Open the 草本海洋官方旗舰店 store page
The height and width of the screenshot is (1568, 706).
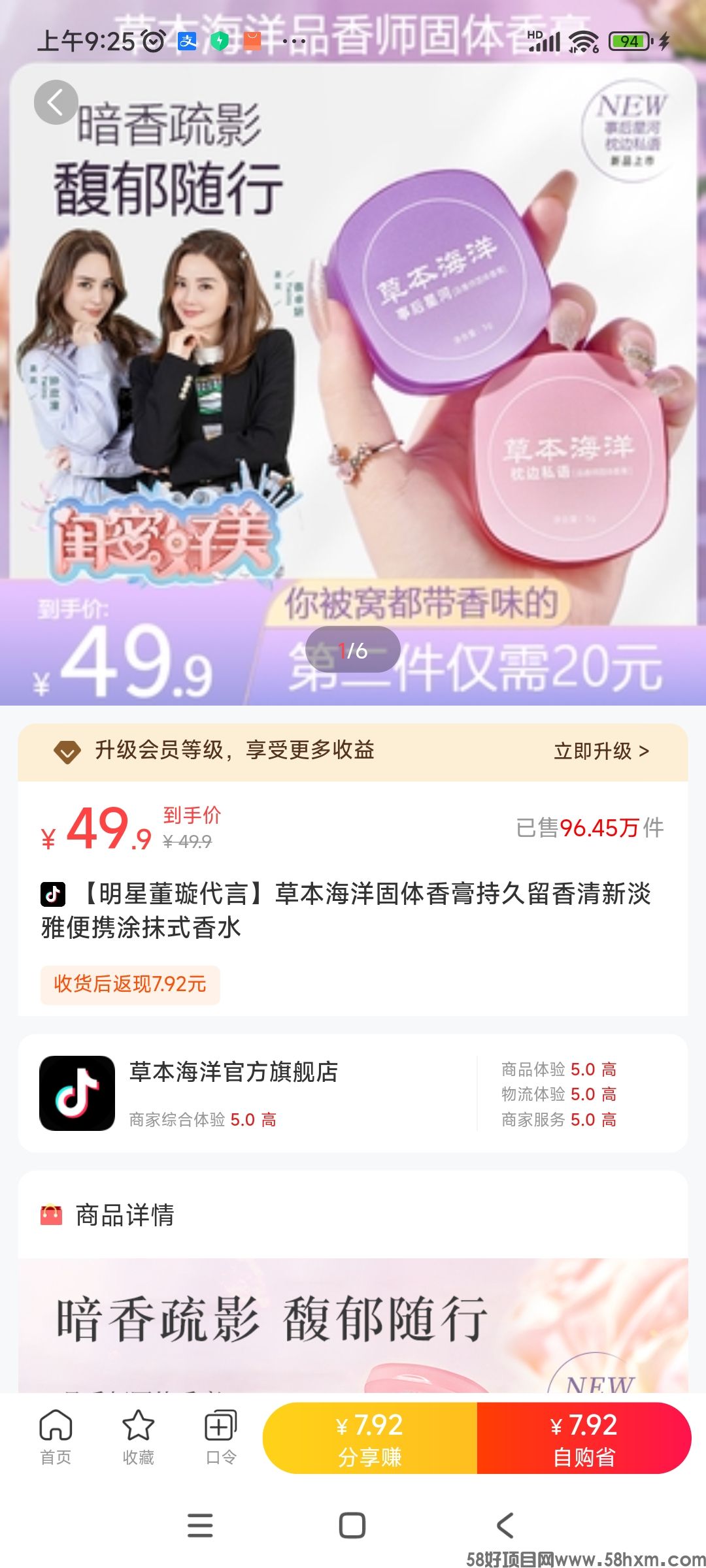pos(233,1073)
